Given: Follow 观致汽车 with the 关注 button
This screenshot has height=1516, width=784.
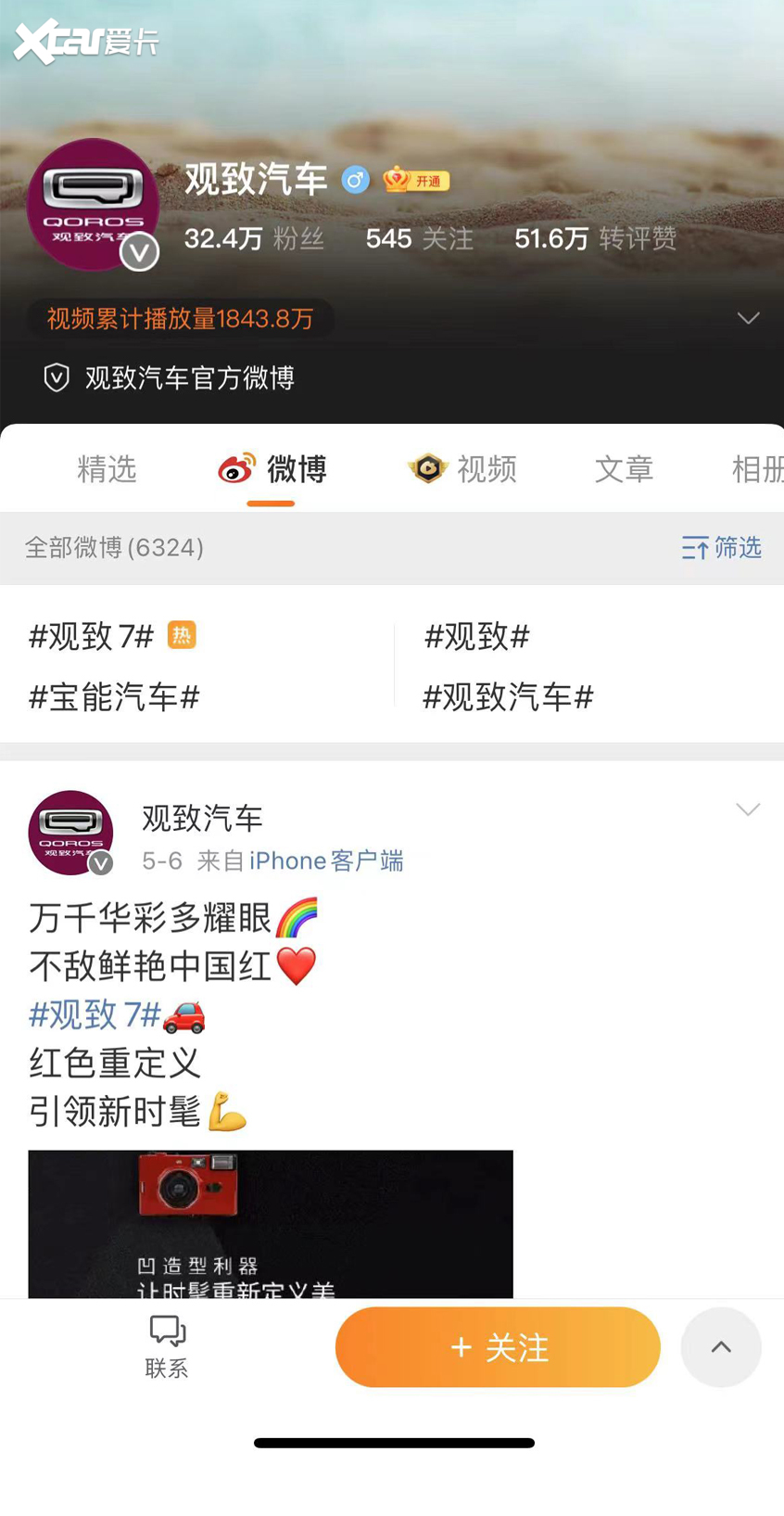Looking at the screenshot, I should 498,1347.
